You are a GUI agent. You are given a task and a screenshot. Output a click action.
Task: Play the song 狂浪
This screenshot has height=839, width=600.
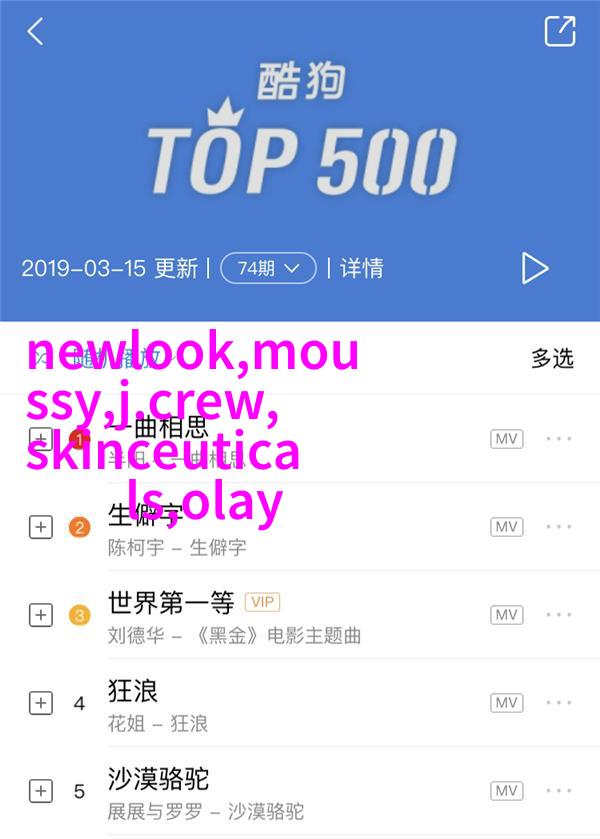pyautogui.click(x=133, y=691)
